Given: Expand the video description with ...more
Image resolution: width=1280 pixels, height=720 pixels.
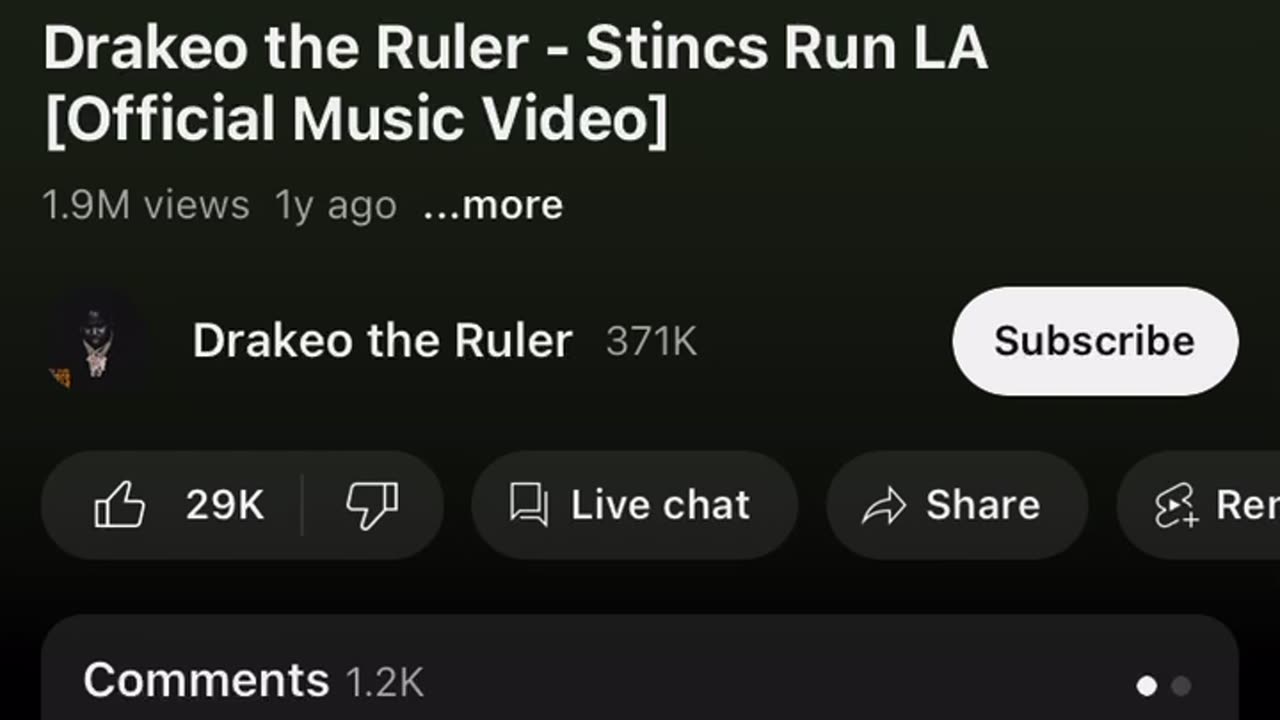Looking at the screenshot, I should point(492,206).
